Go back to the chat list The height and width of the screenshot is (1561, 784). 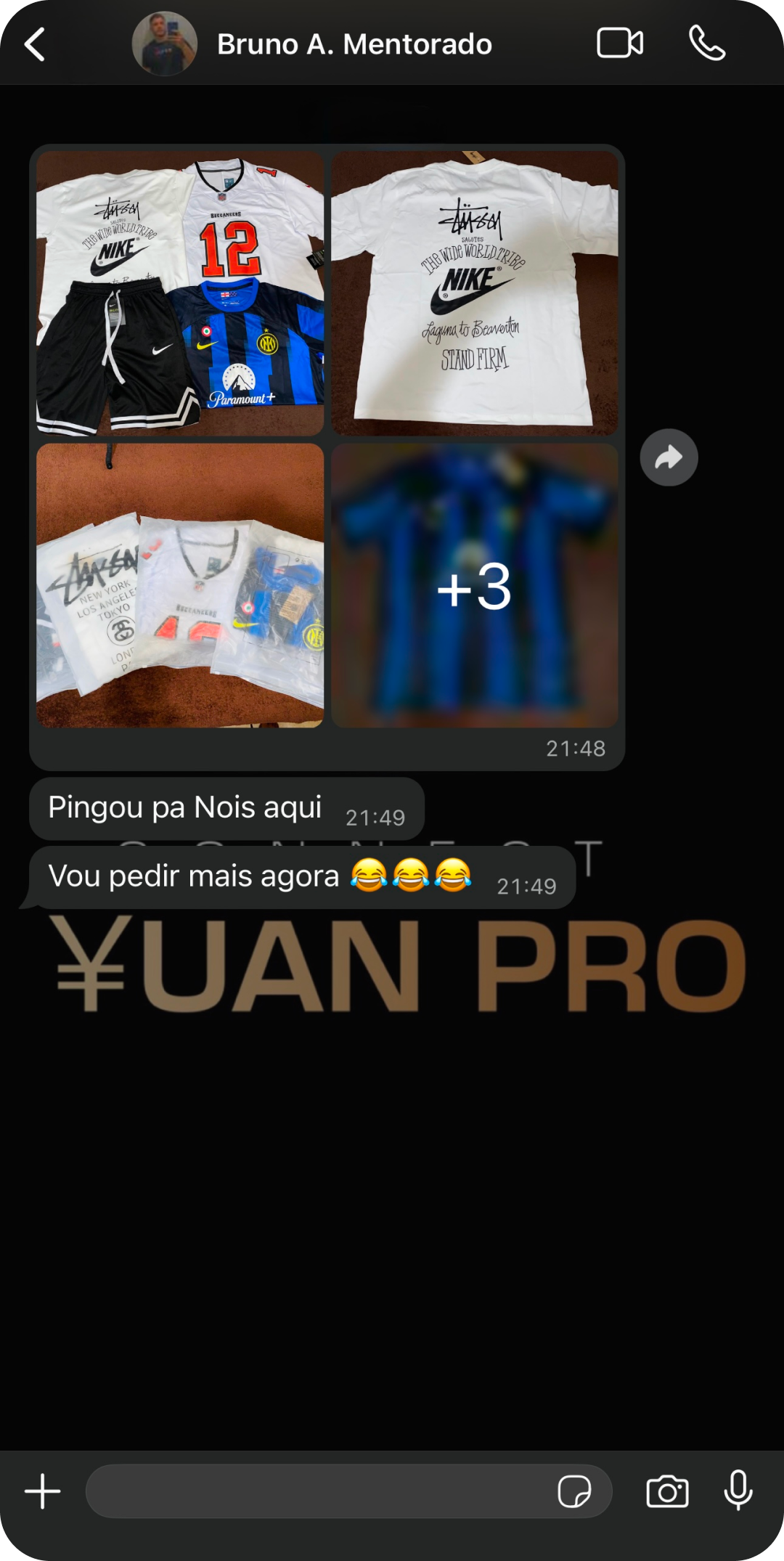[x=35, y=44]
